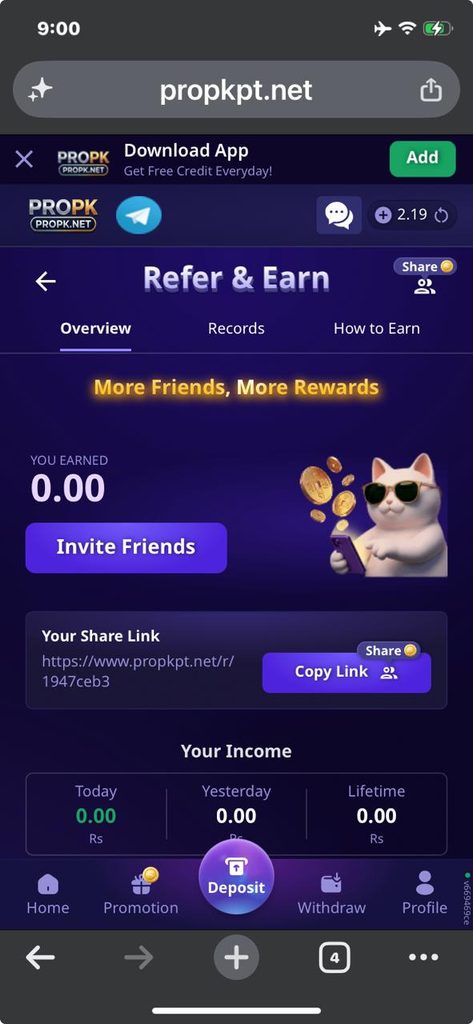
Task: Switch to the Records tab
Action: pyautogui.click(x=236, y=328)
